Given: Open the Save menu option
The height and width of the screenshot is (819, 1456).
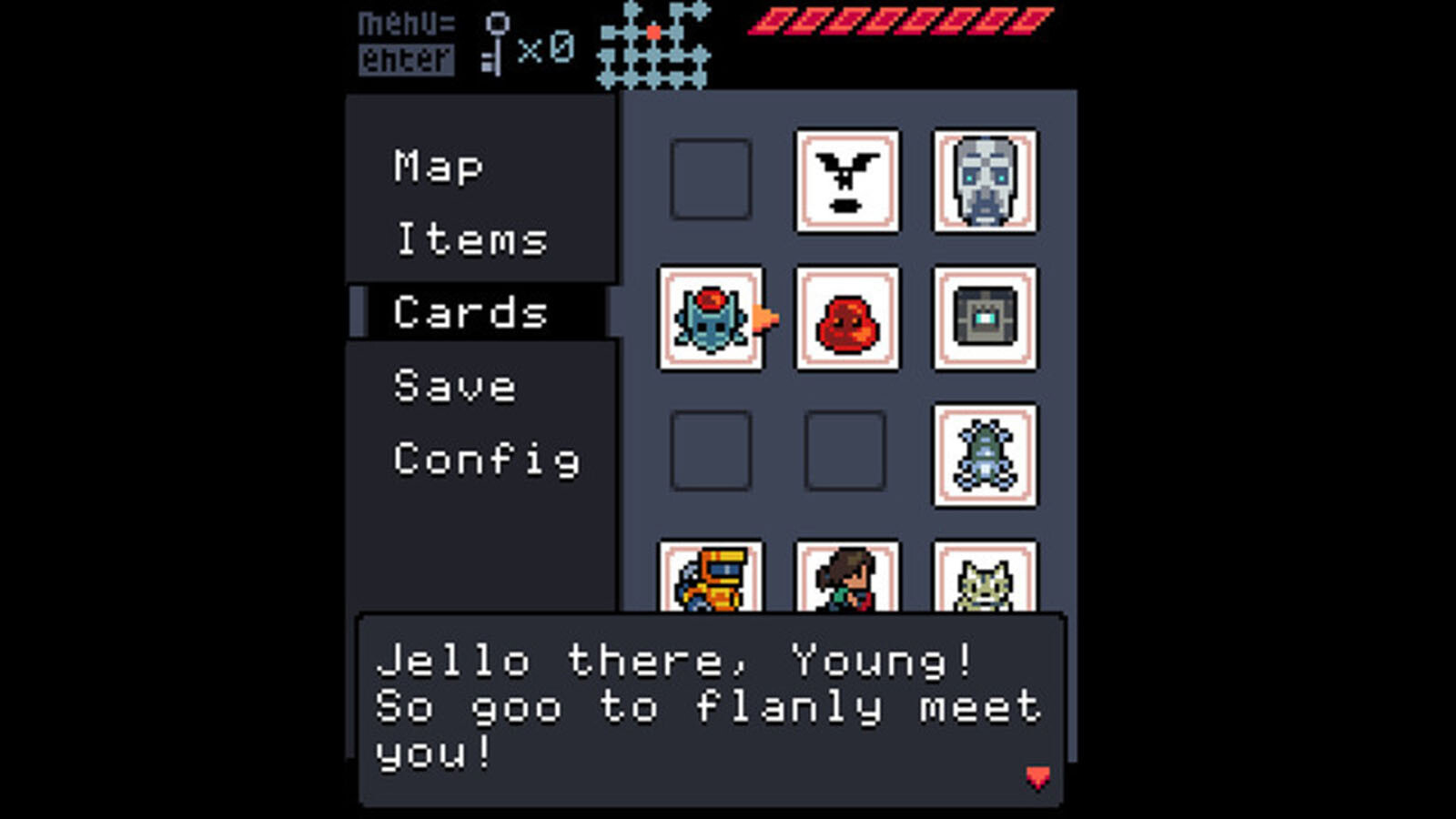Looking at the screenshot, I should point(455,386).
